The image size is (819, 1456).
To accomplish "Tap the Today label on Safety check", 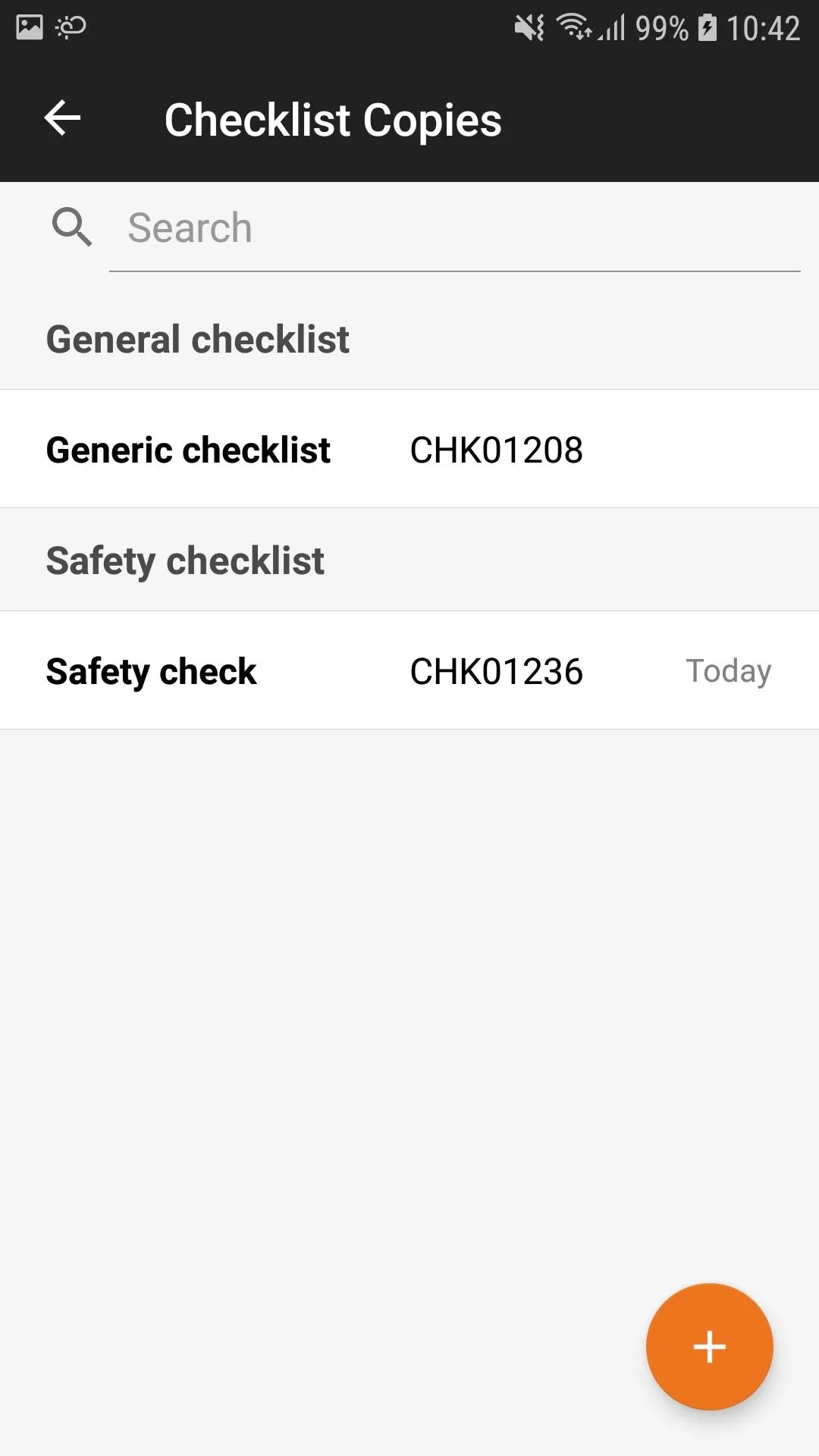I will pyautogui.click(x=728, y=670).
